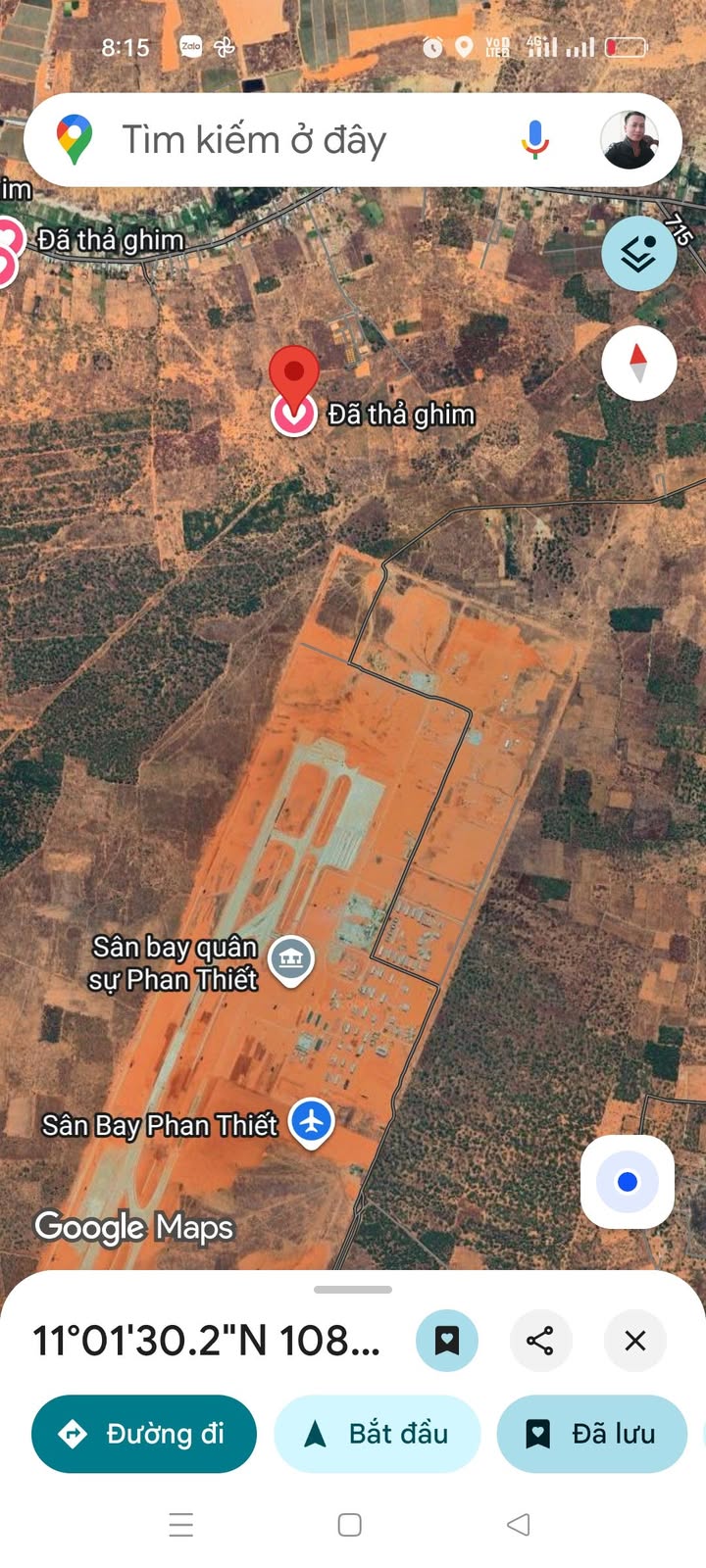Go to home screen via system home
The width and height of the screenshot is (706, 1568).
(x=350, y=1524)
